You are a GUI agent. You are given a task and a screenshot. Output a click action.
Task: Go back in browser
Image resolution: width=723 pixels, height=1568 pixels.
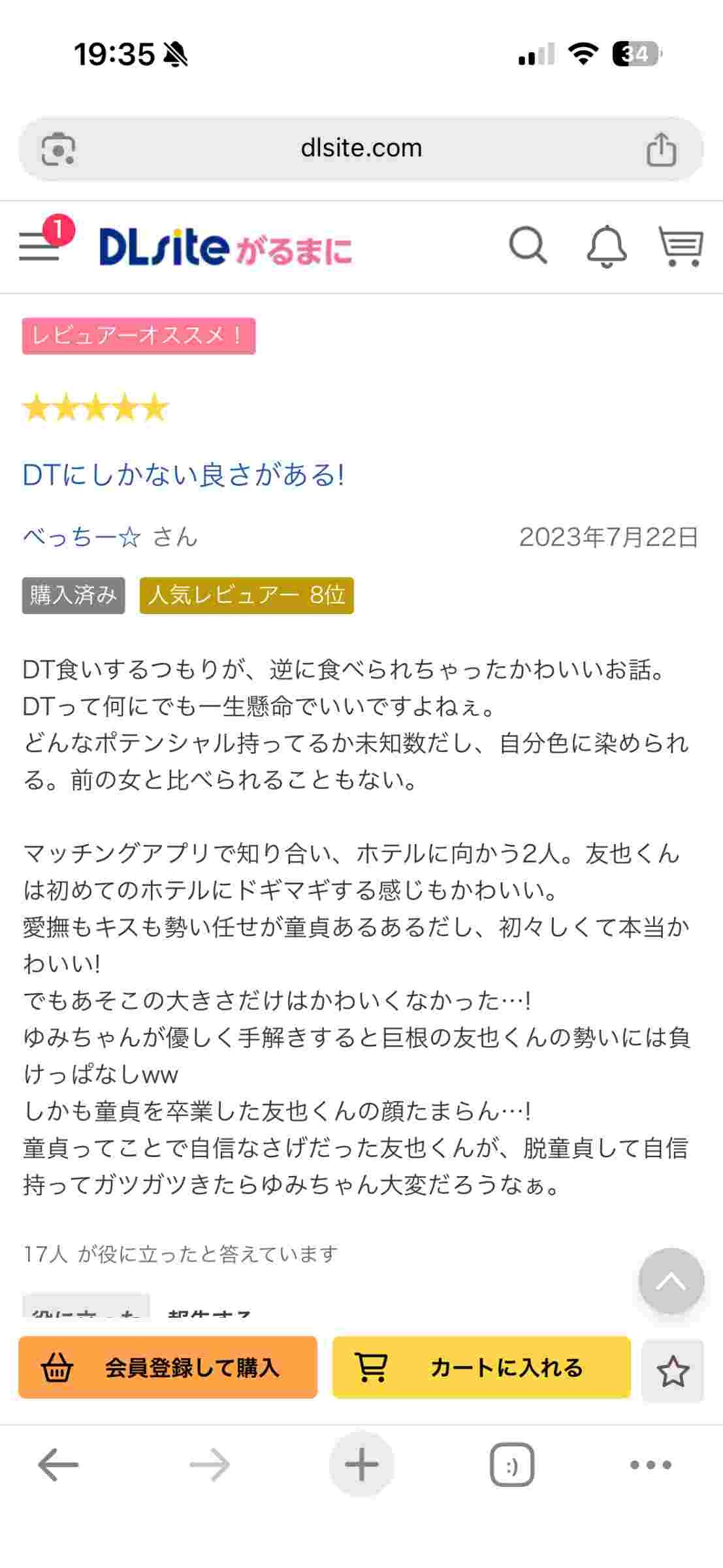pyautogui.click(x=58, y=1465)
